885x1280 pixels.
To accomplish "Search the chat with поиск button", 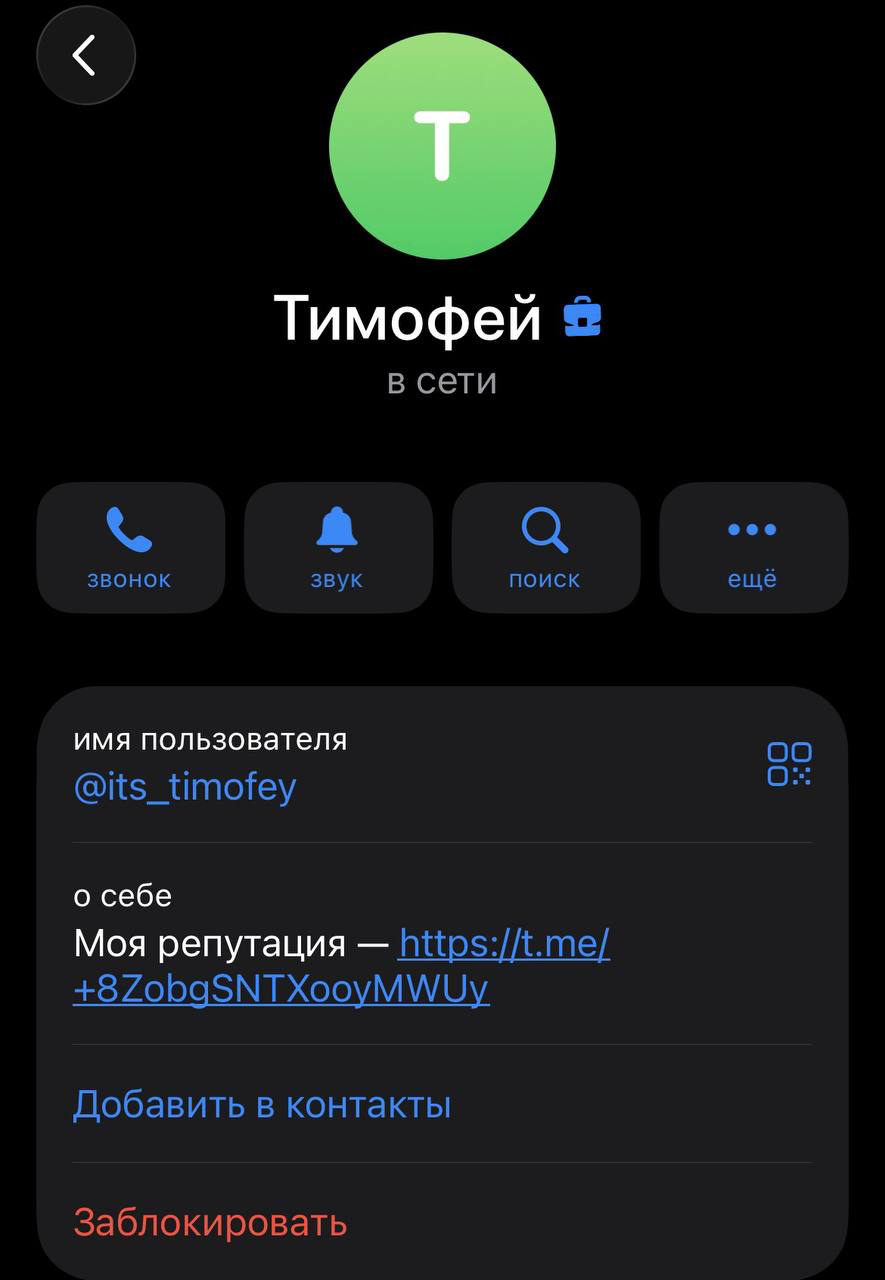I will (x=545, y=547).
